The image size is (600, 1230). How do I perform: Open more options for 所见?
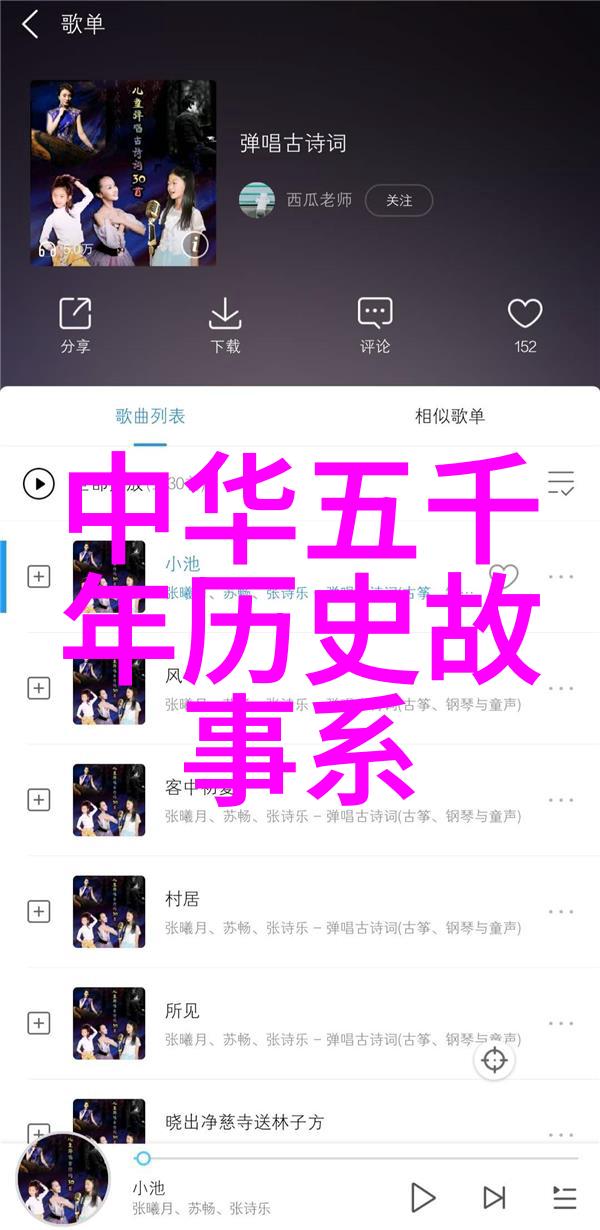[561, 1023]
